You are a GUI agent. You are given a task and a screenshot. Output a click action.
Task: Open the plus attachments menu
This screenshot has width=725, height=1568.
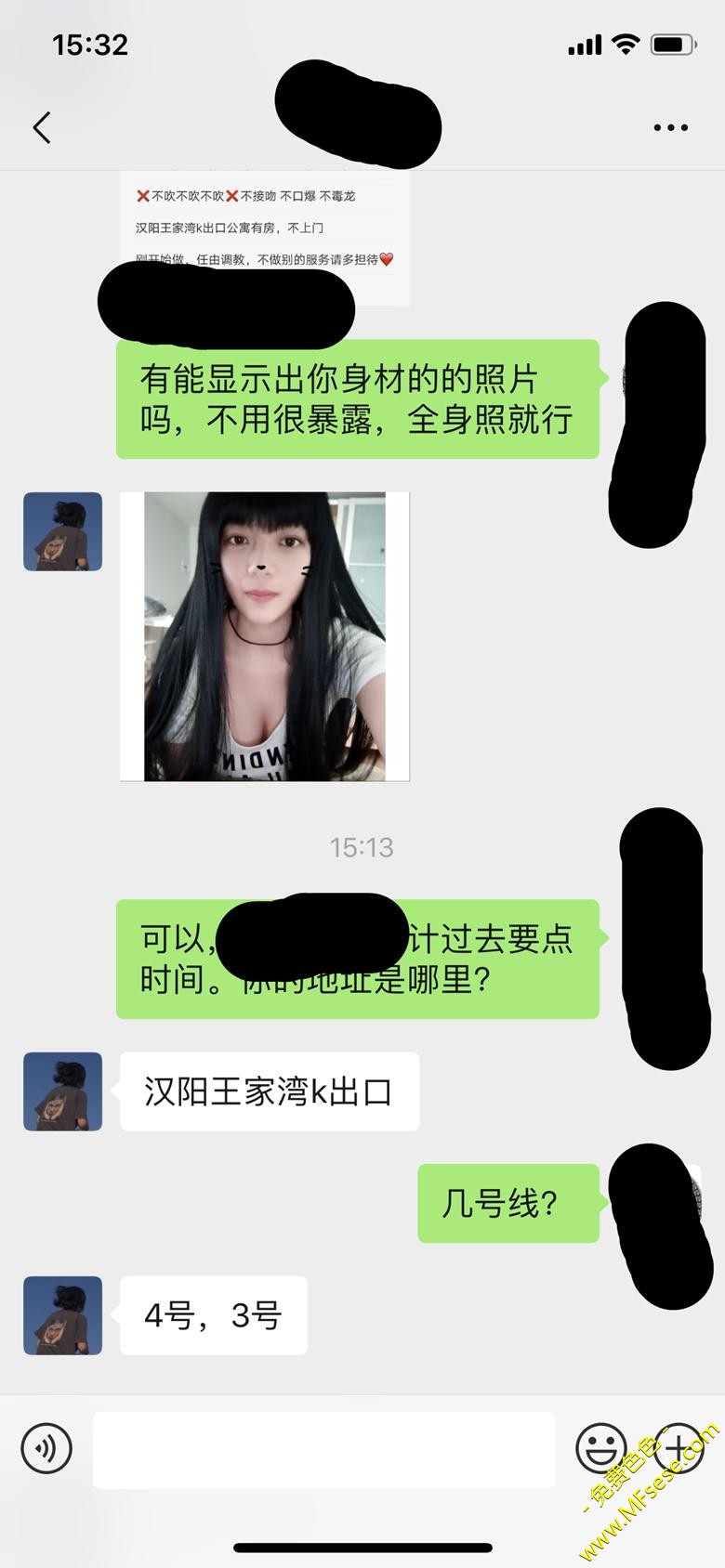pyautogui.click(x=679, y=1448)
